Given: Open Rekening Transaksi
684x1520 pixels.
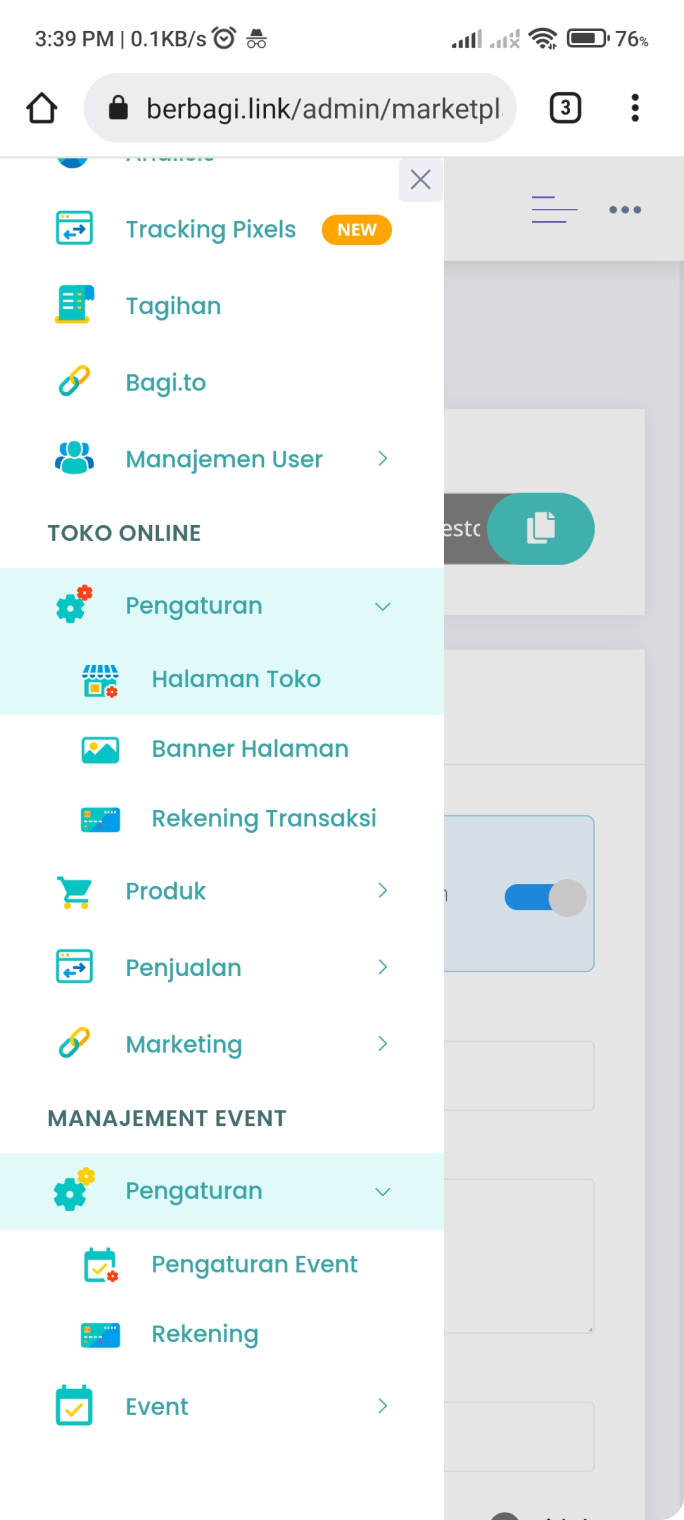Looking at the screenshot, I should 264,819.
